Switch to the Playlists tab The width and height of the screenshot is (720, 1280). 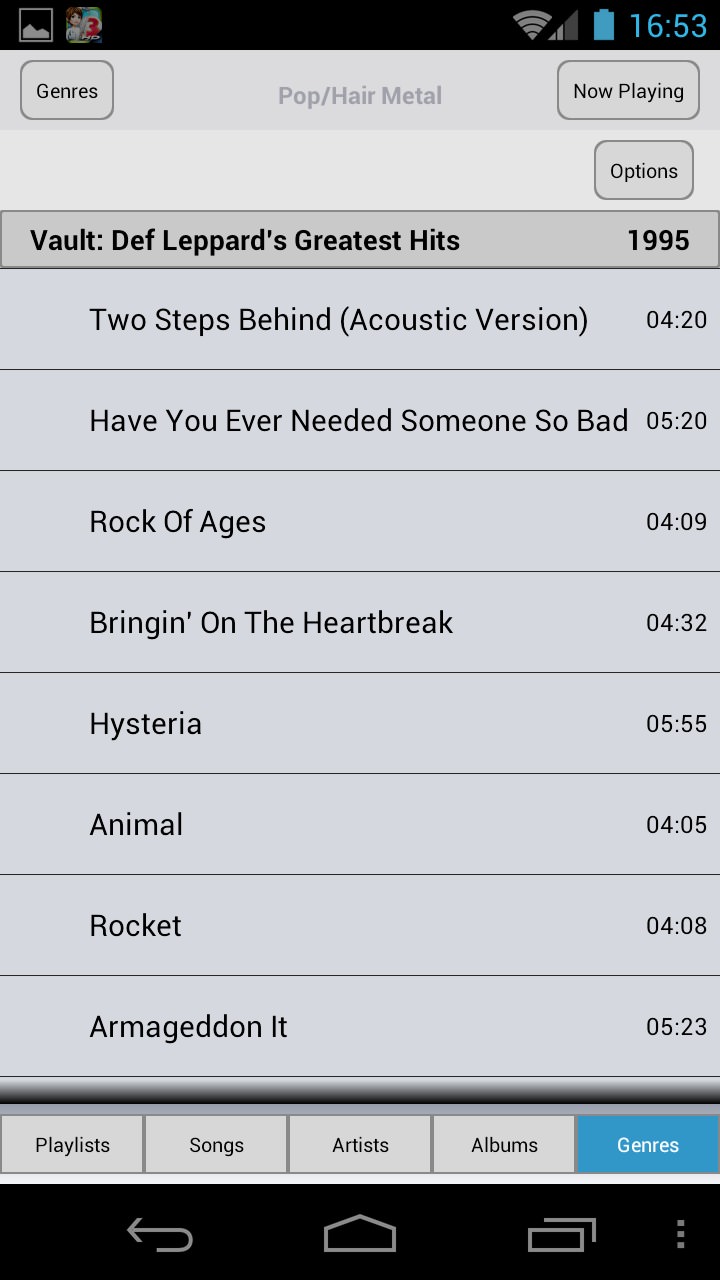click(x=72, y=1145)
